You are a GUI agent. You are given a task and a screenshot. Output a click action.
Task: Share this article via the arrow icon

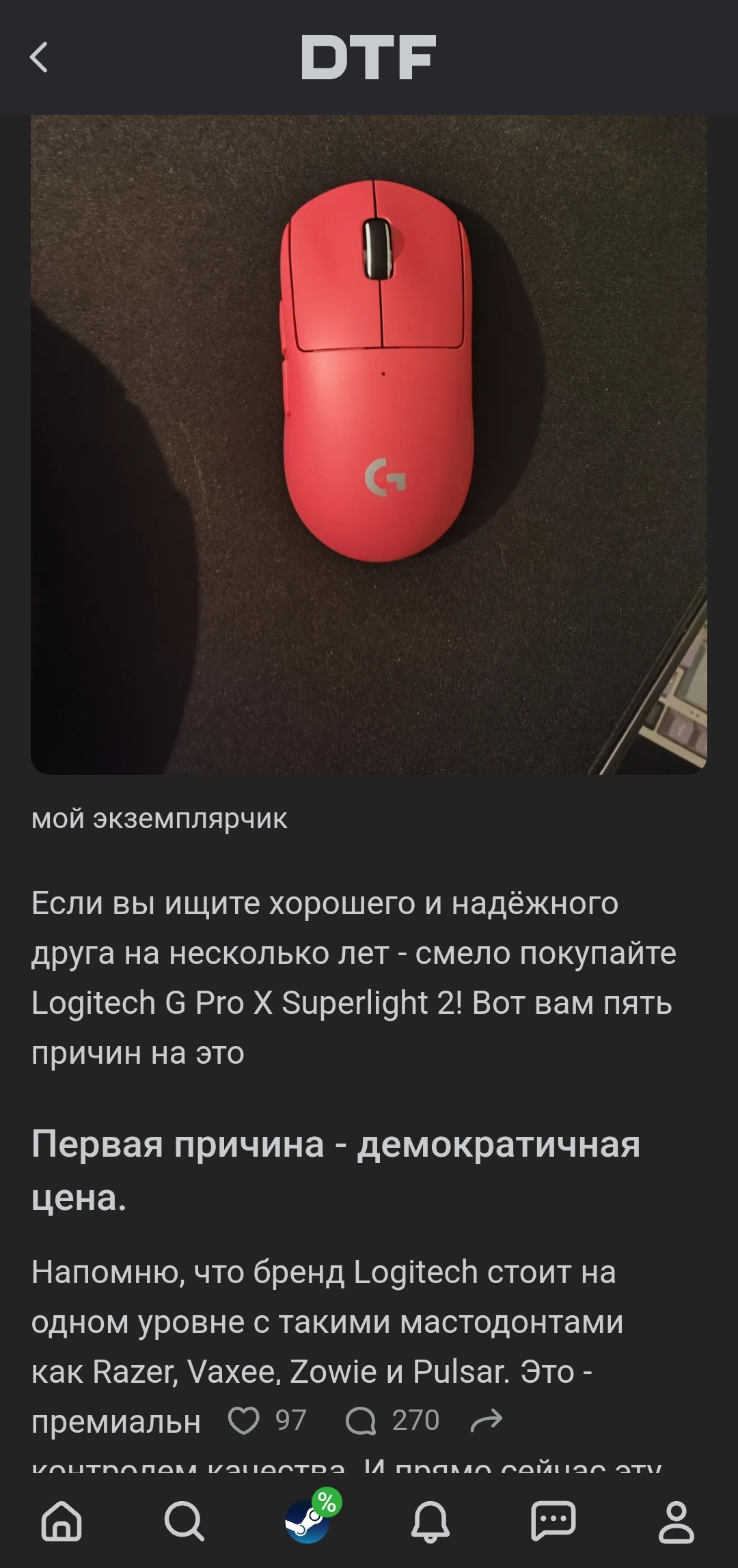pyautogui.click(x=487, y=1421)
